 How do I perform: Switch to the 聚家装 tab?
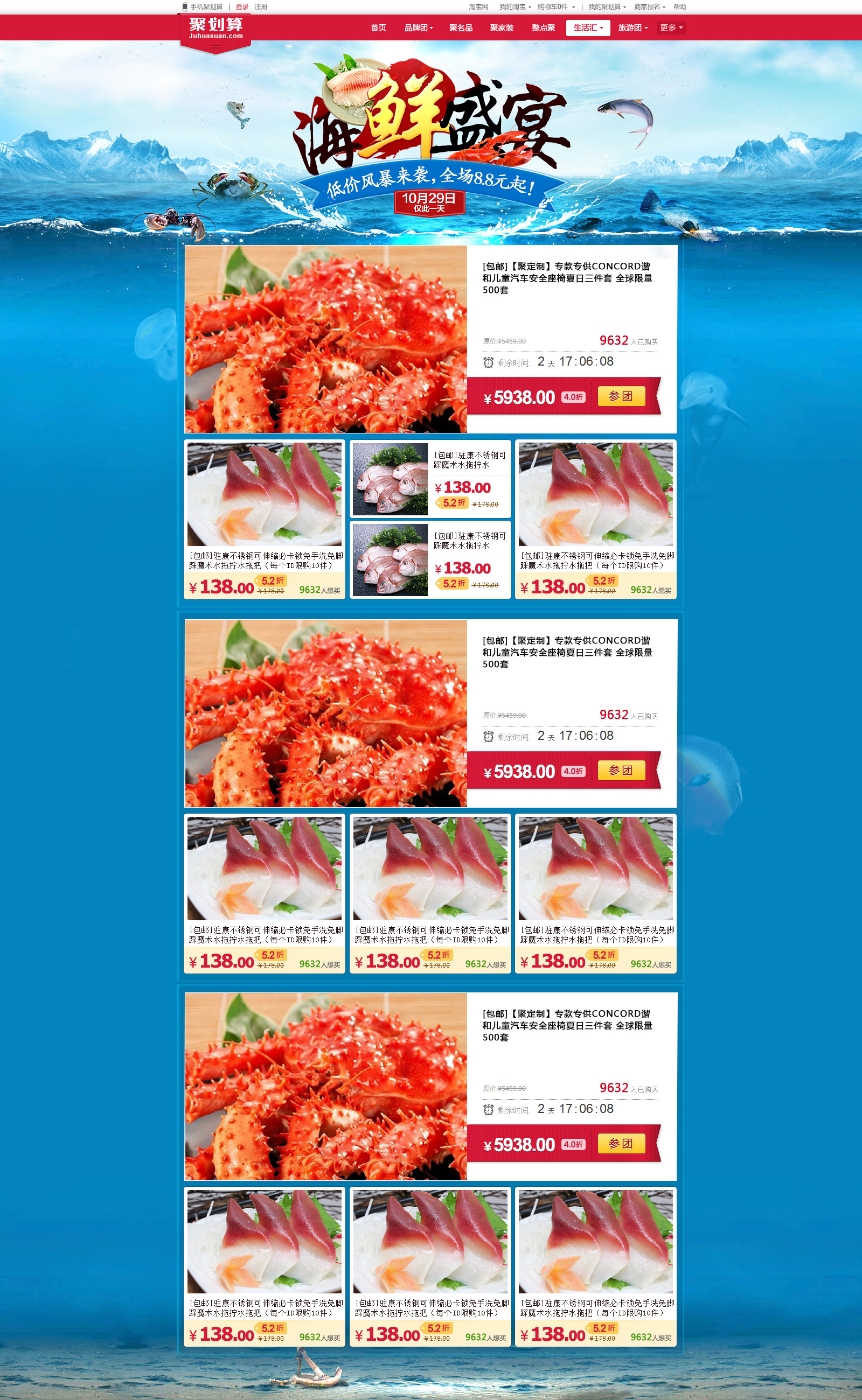(x=502, y=28)
